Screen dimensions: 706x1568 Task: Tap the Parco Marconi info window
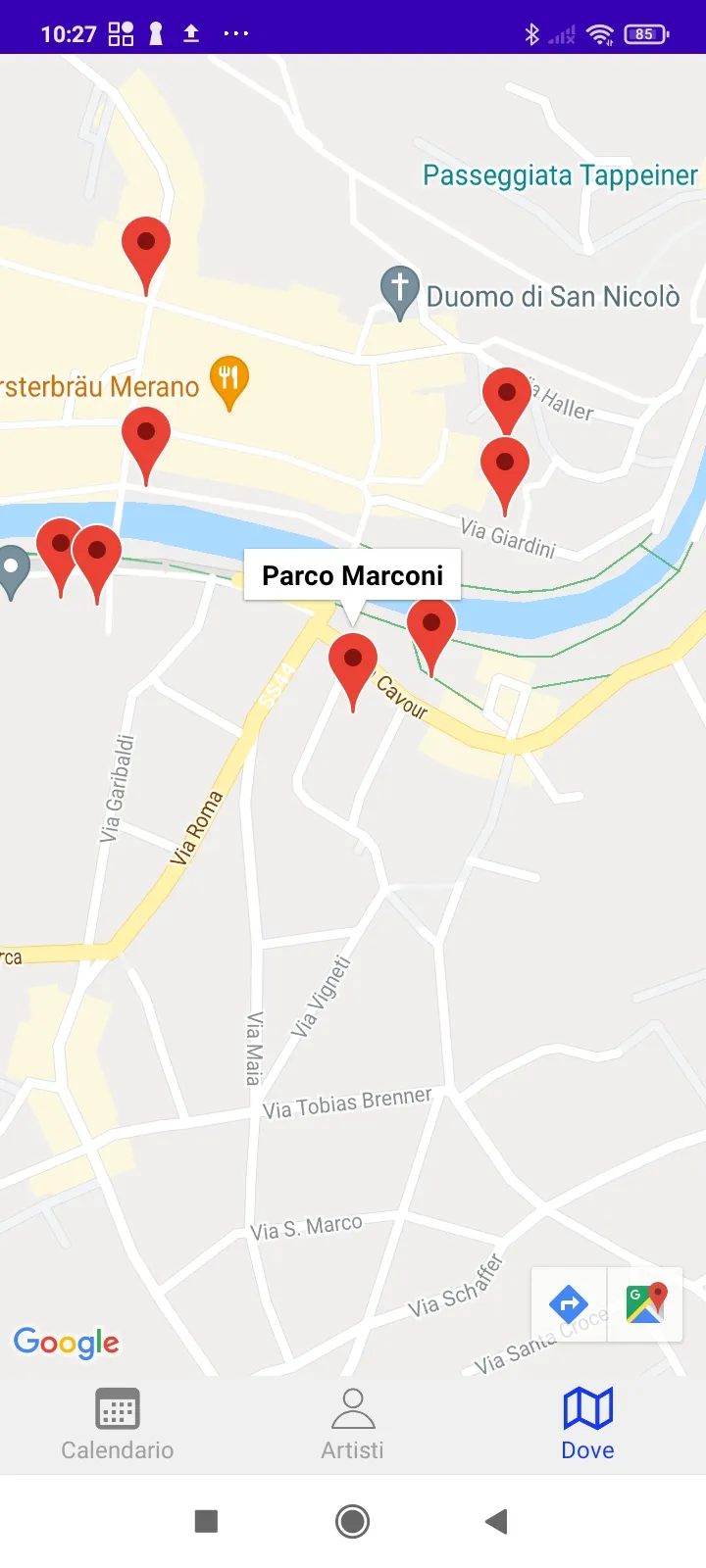352,575
